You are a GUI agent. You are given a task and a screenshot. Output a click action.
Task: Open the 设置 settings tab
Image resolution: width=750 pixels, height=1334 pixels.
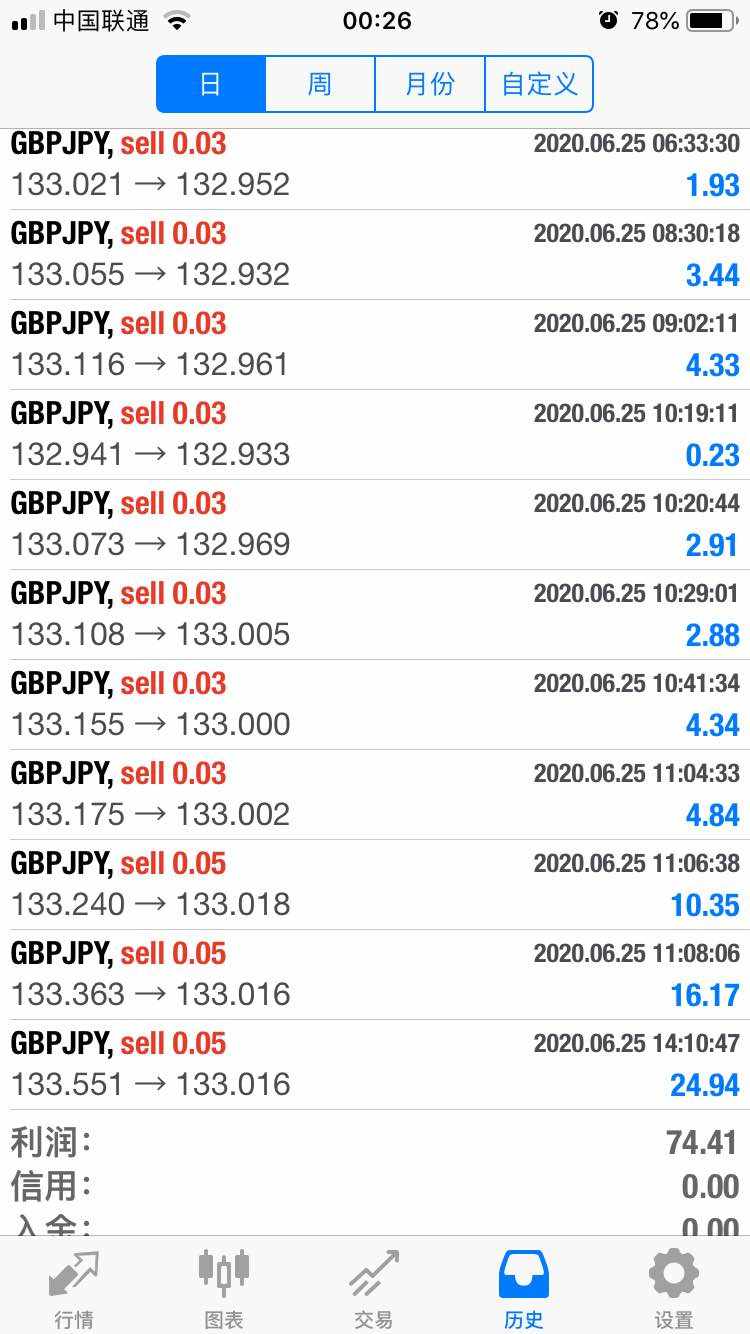pos(674,1289)
